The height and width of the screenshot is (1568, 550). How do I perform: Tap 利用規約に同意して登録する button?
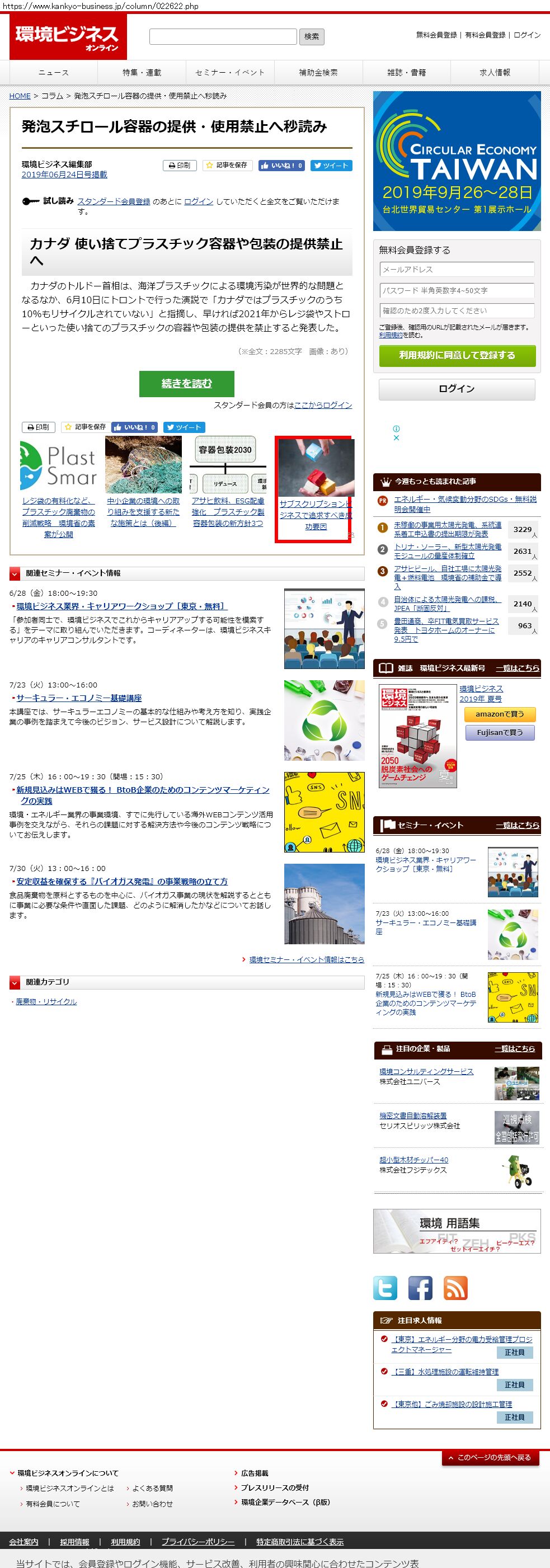point(457,355)
